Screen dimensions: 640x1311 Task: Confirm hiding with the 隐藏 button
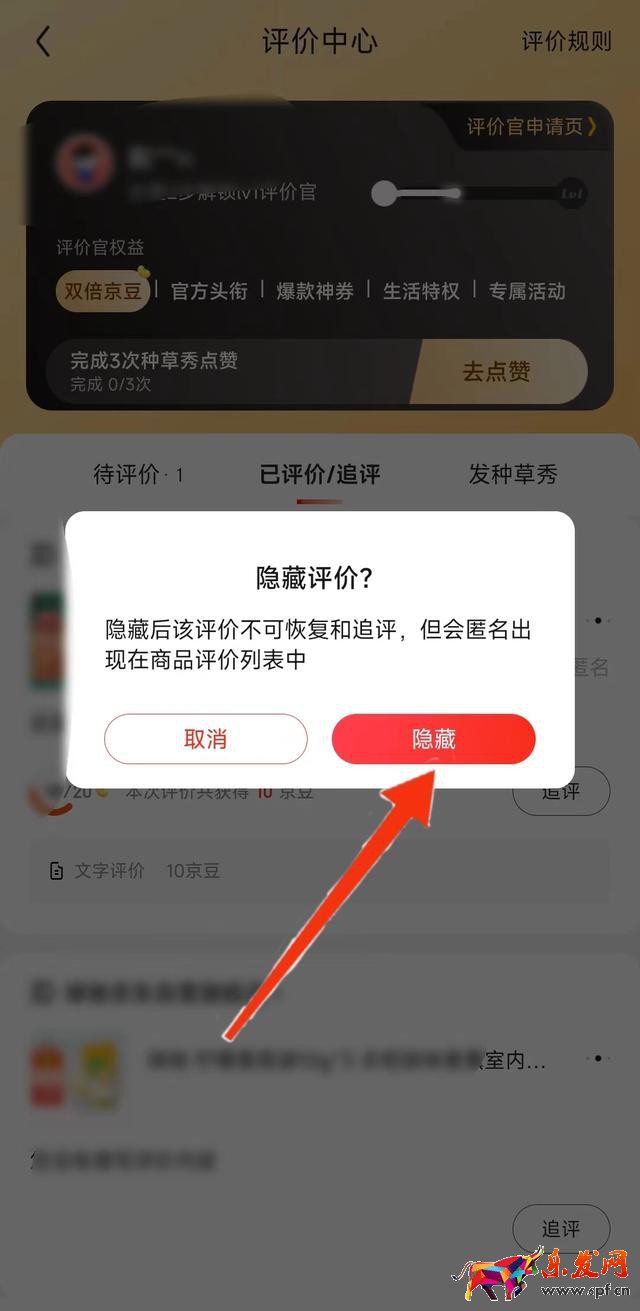[x=433, y=739]
